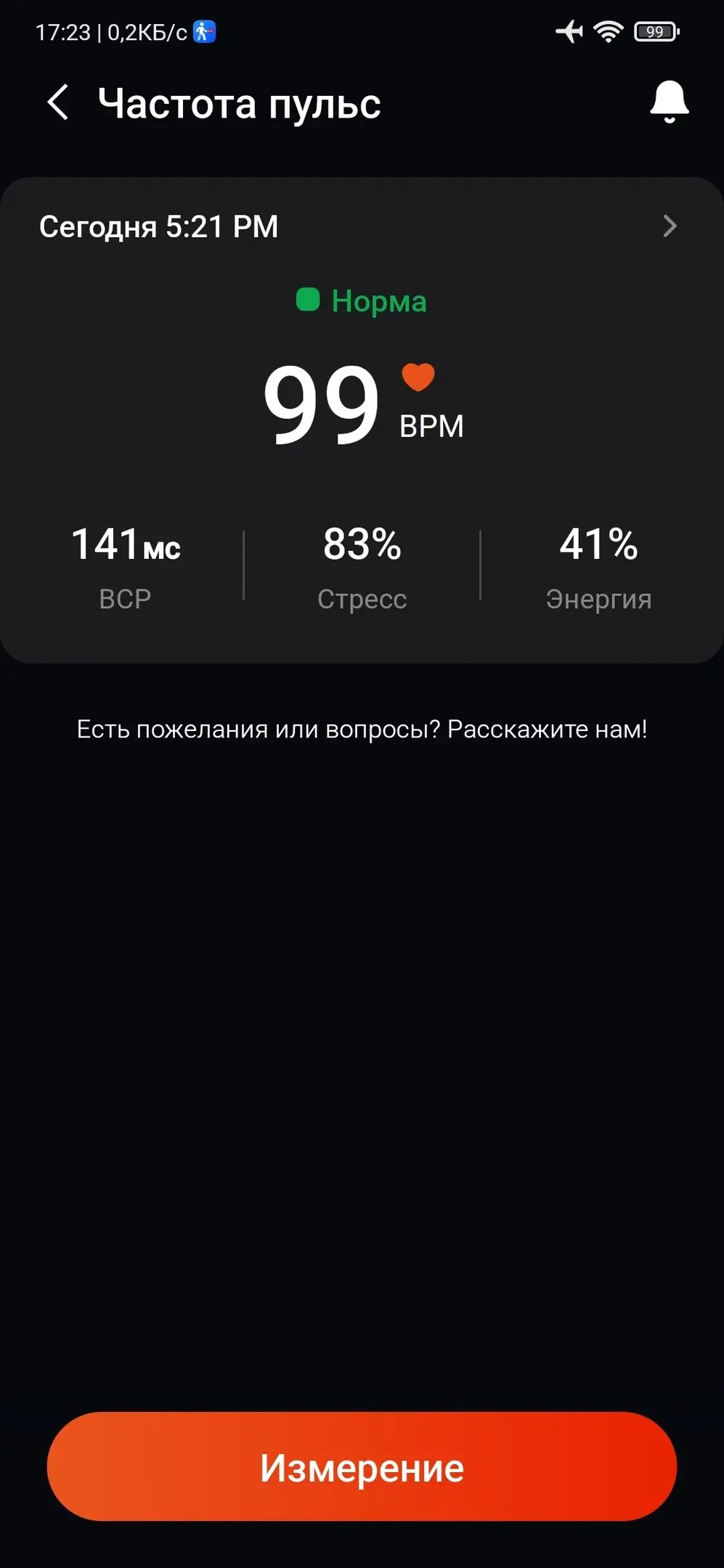This screenshot has height=1568, width=724.
Task: Start a new measurement with Измерение
Action: [362, 1467]
